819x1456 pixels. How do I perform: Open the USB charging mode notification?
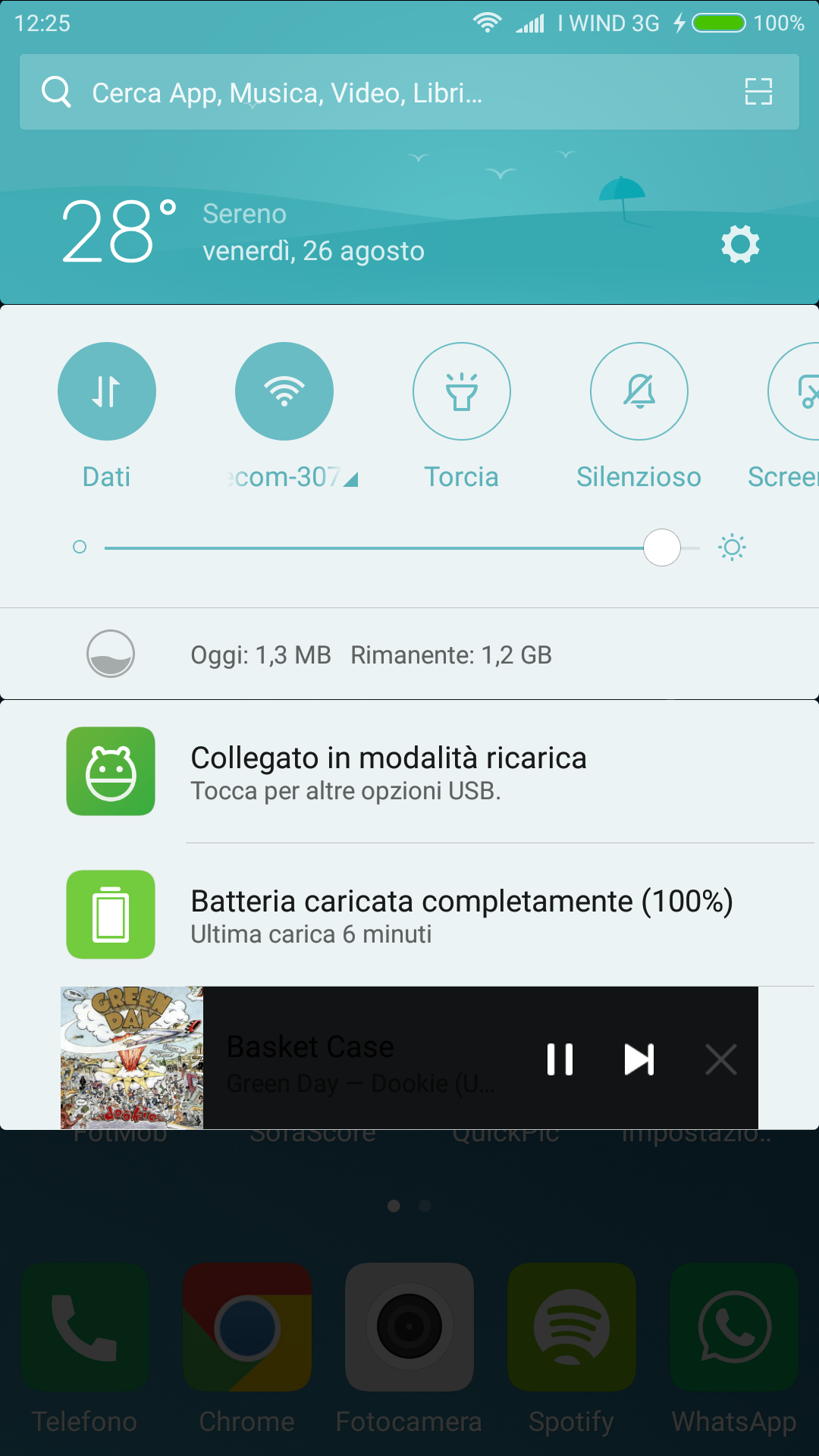(x=409, y=772)
